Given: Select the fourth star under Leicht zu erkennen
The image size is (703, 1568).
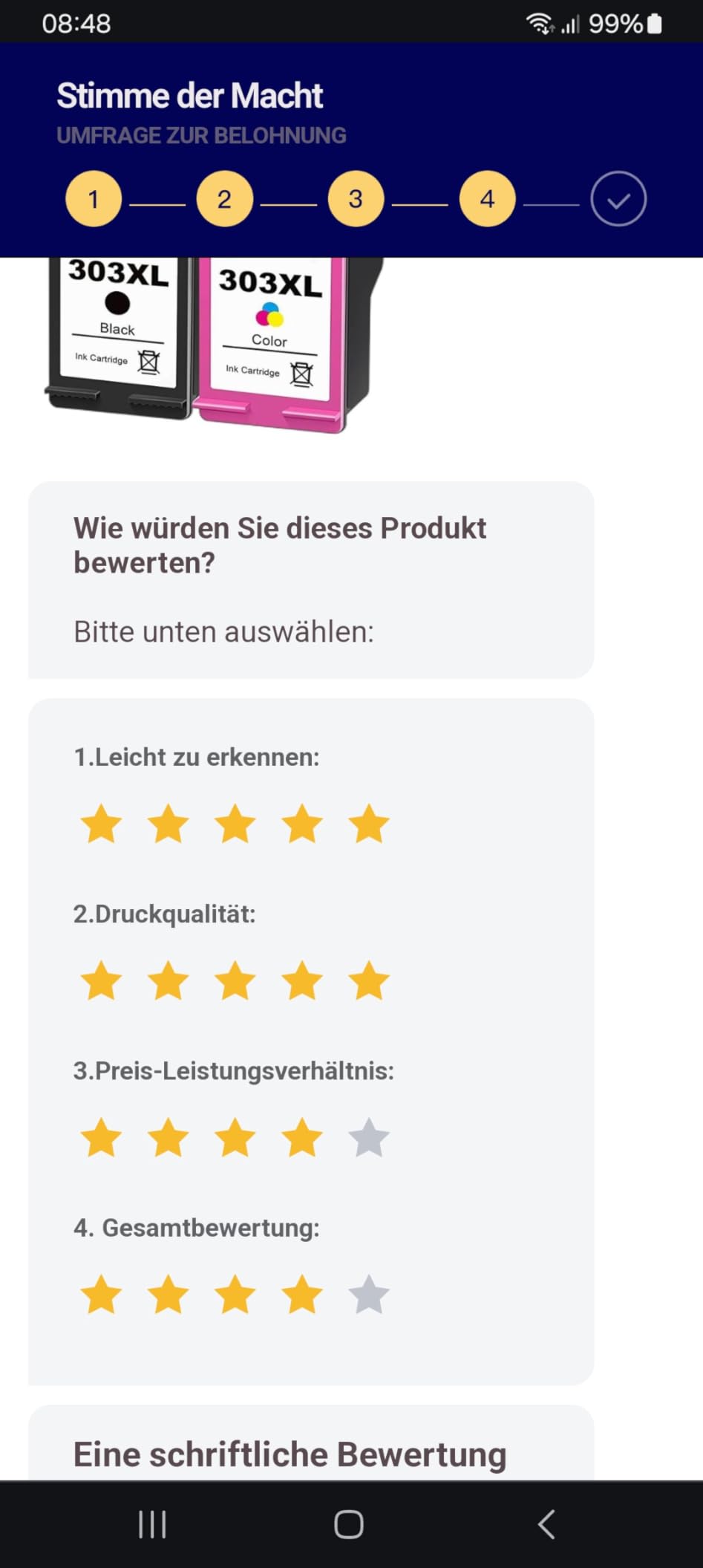Looking at the screenshot, I should 302,823.
